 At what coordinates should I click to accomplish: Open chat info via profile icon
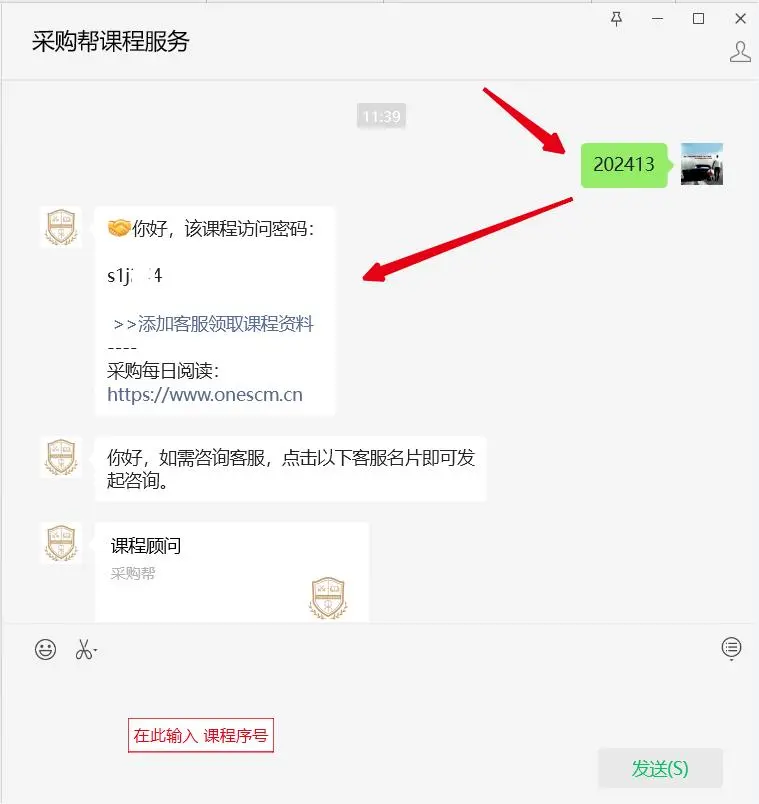tap(740, 52)
